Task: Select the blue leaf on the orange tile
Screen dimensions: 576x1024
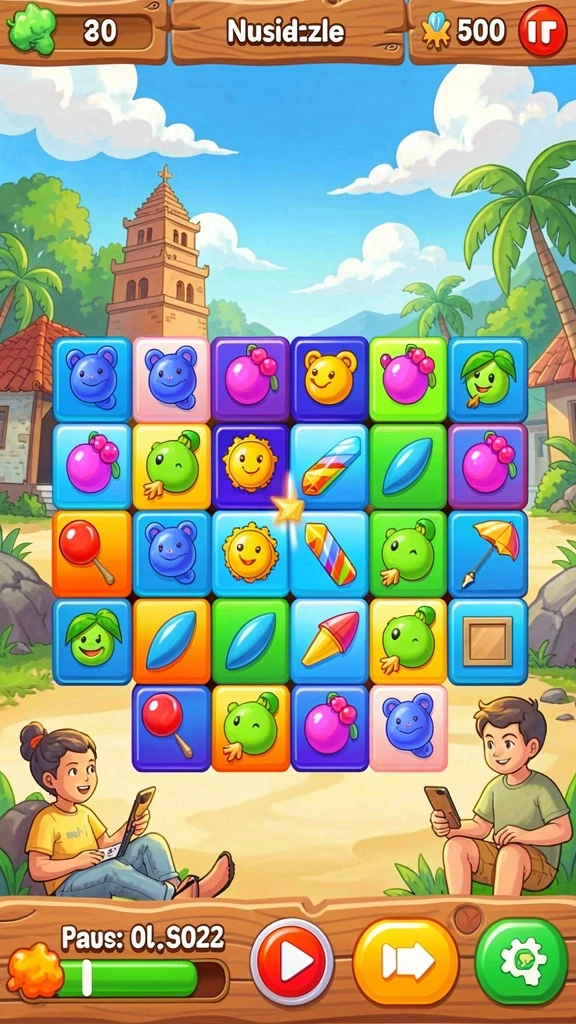Action: [171, 641]
